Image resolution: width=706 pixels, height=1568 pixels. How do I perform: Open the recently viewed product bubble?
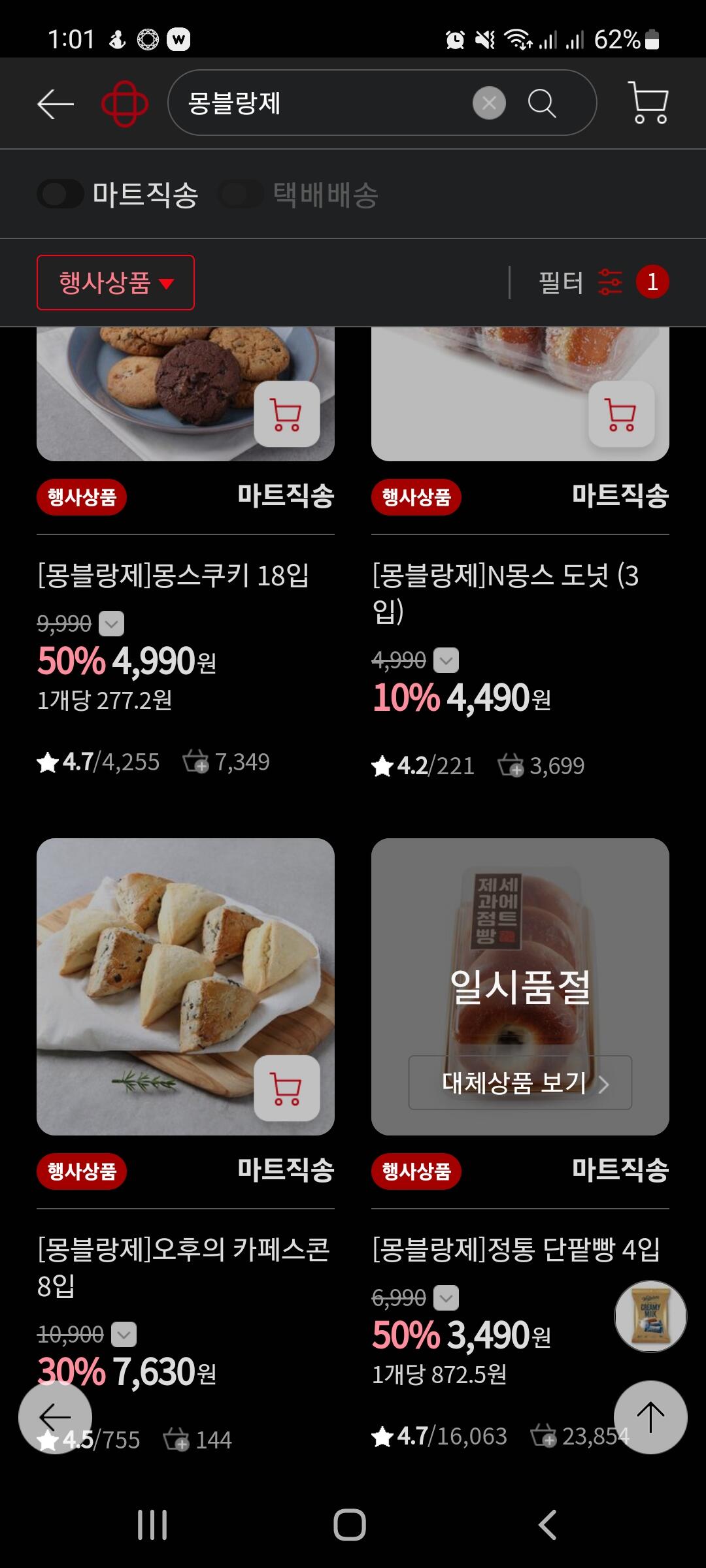point(650,1316)
